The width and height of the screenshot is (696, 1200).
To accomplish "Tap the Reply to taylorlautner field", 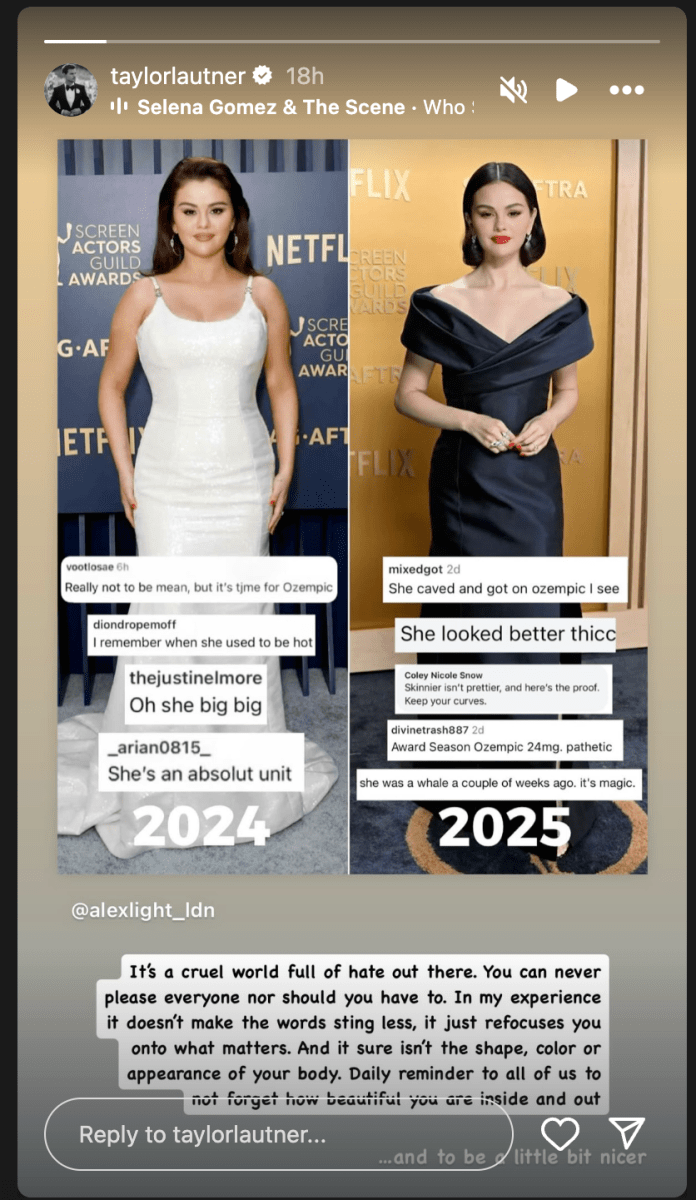I will (x=278, y=1134).
